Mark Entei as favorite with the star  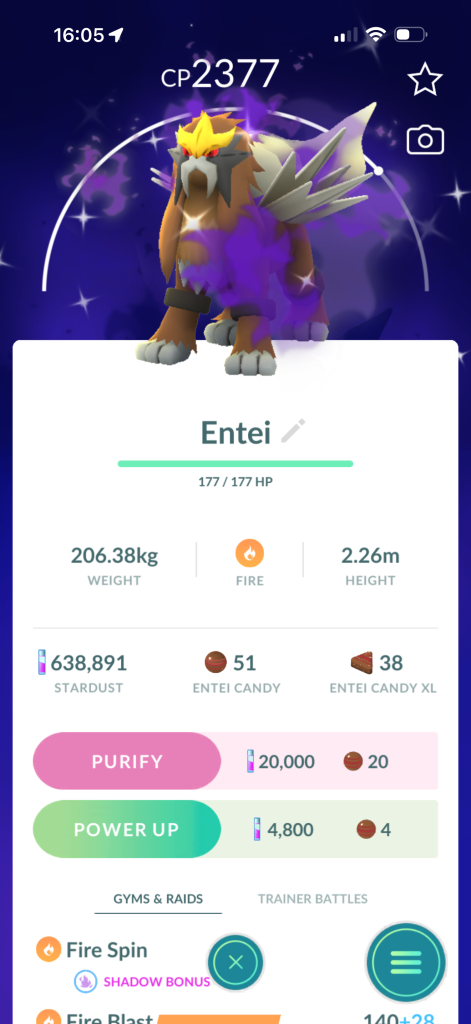(x=425, y=79)
